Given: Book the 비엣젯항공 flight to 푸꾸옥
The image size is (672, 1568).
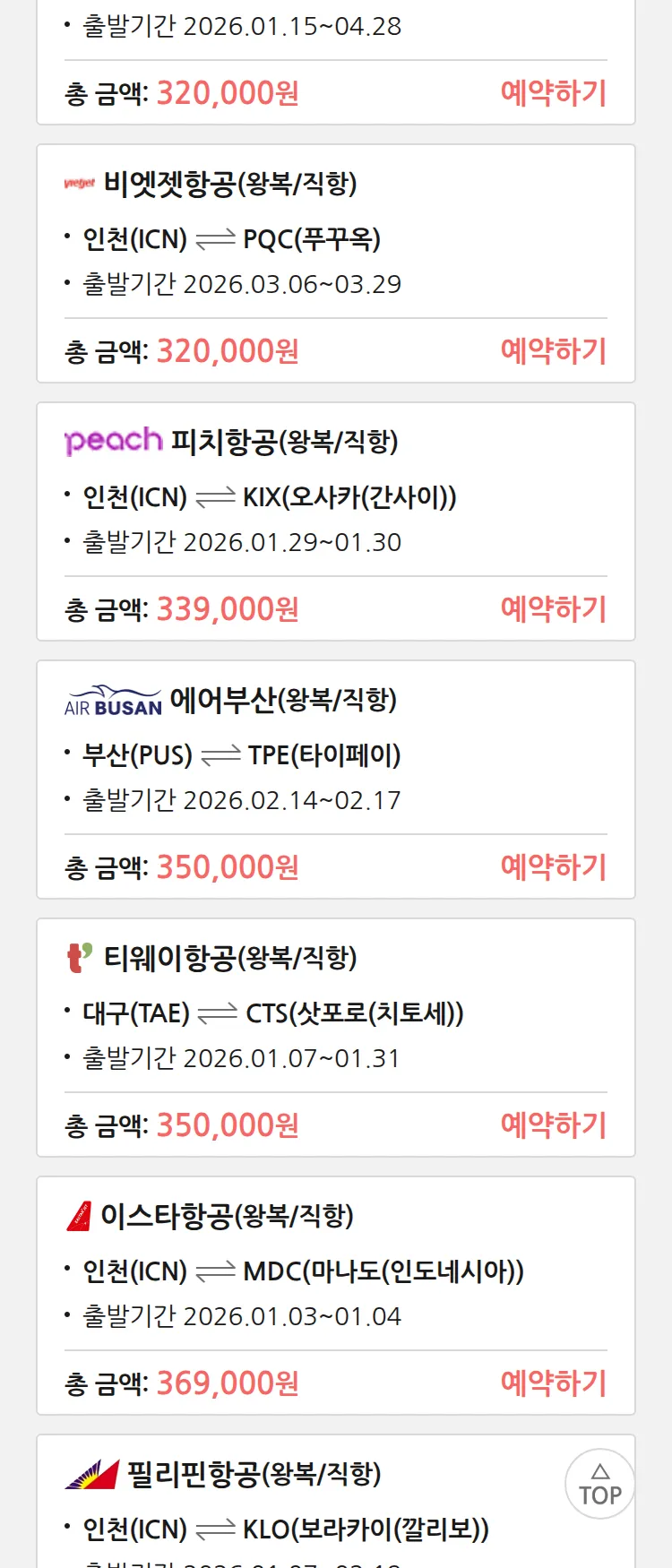Looking at the screenshot, I should [553, 351].
